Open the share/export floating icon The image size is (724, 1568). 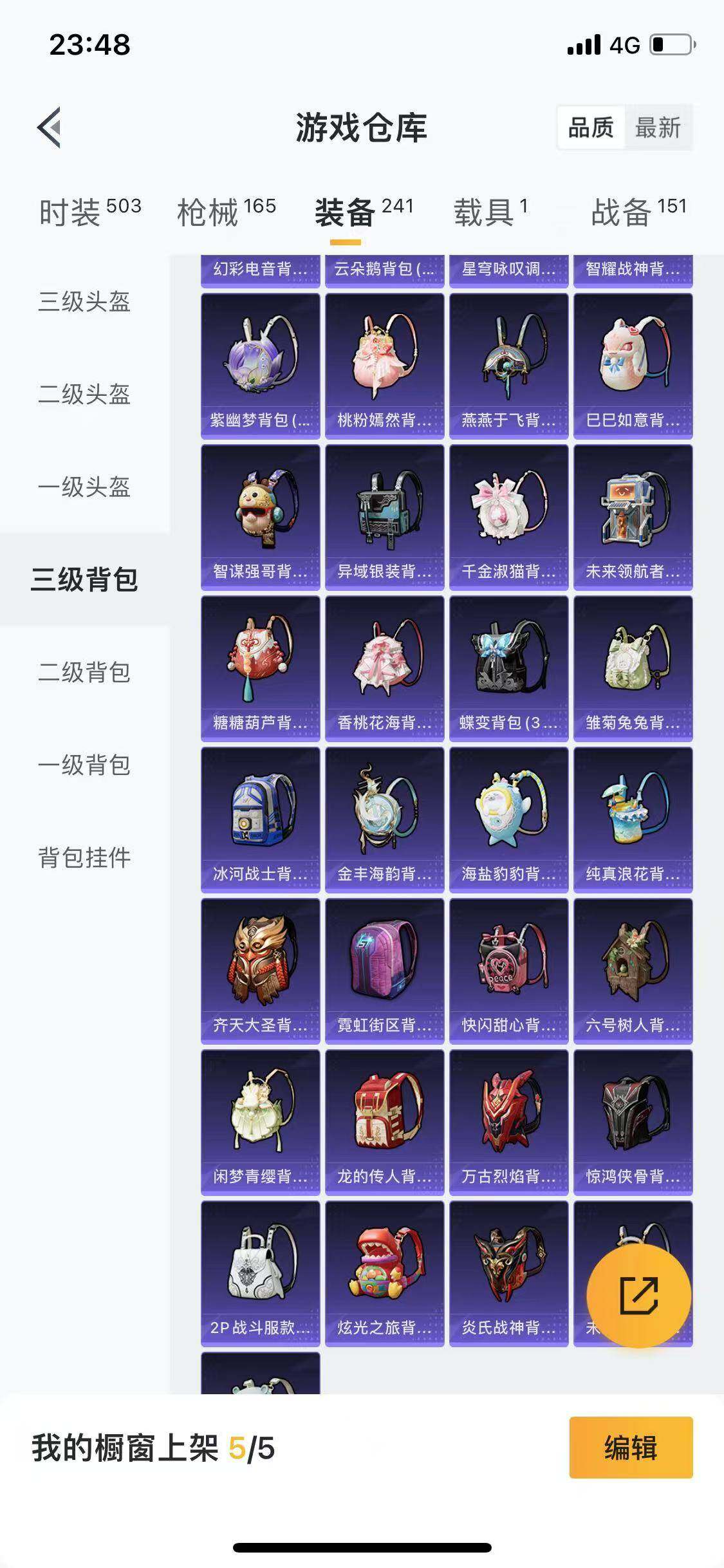(639, 1296)
